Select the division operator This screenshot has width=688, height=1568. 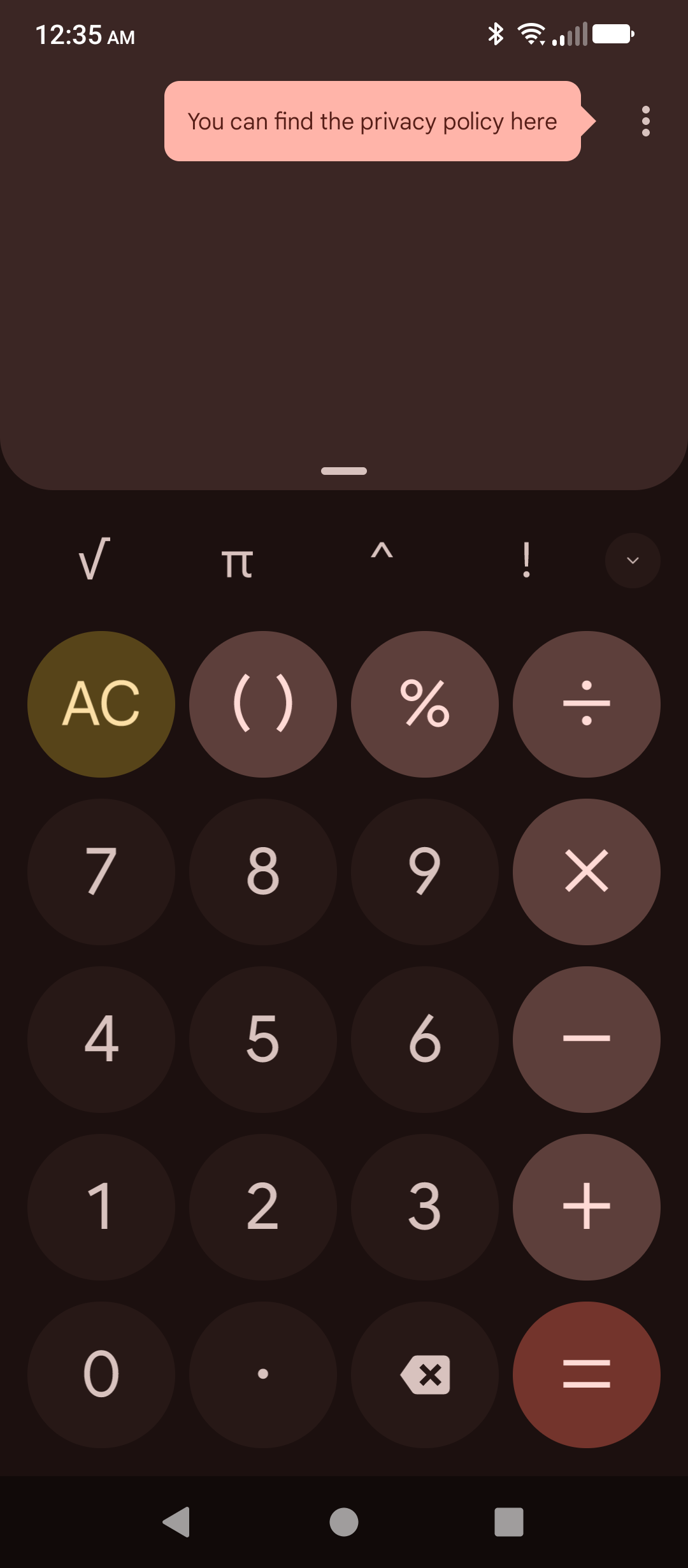pyautogui.click(x=587, y=704)
